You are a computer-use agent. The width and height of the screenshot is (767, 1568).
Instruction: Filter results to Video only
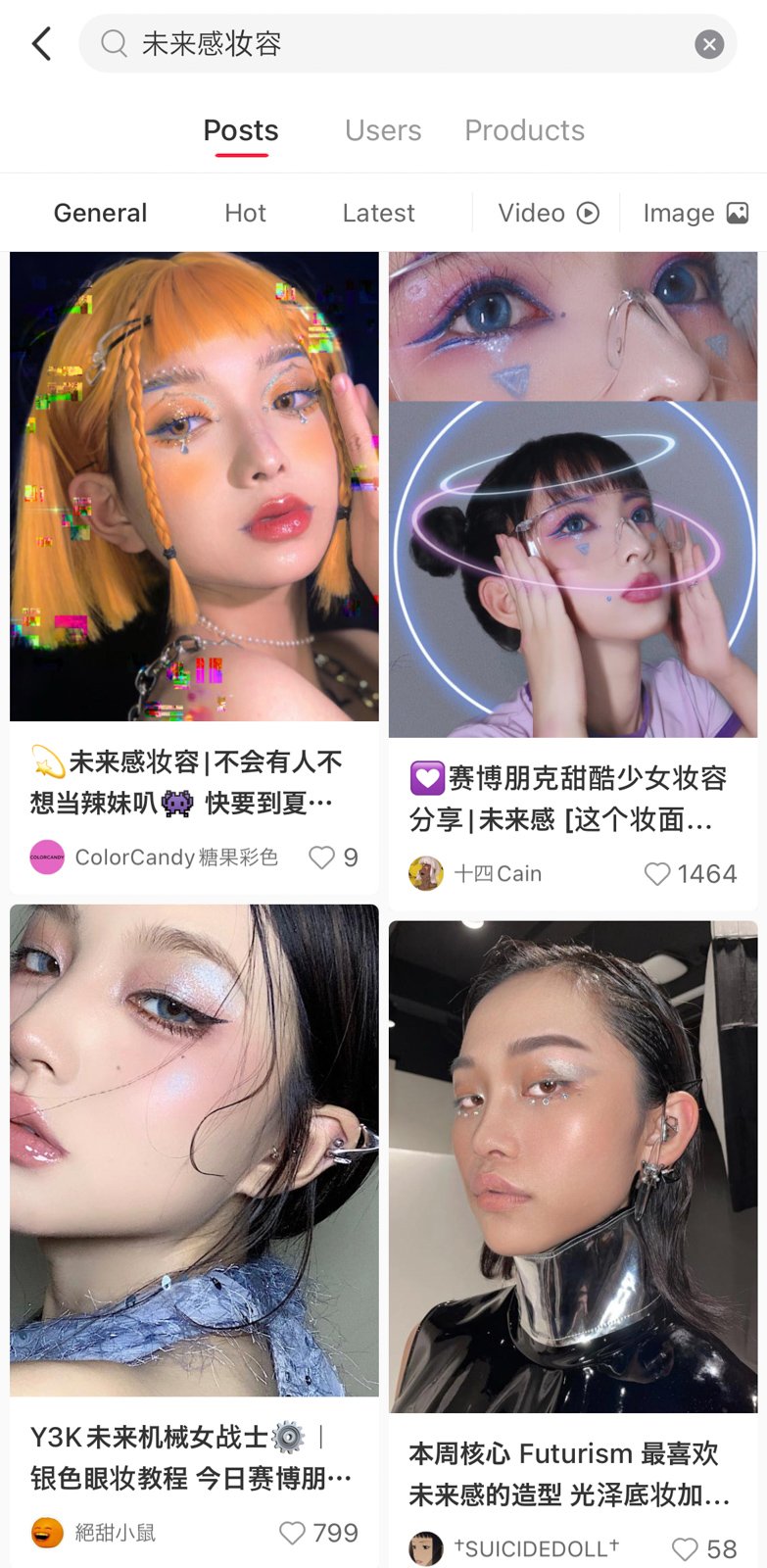[548, 213]
